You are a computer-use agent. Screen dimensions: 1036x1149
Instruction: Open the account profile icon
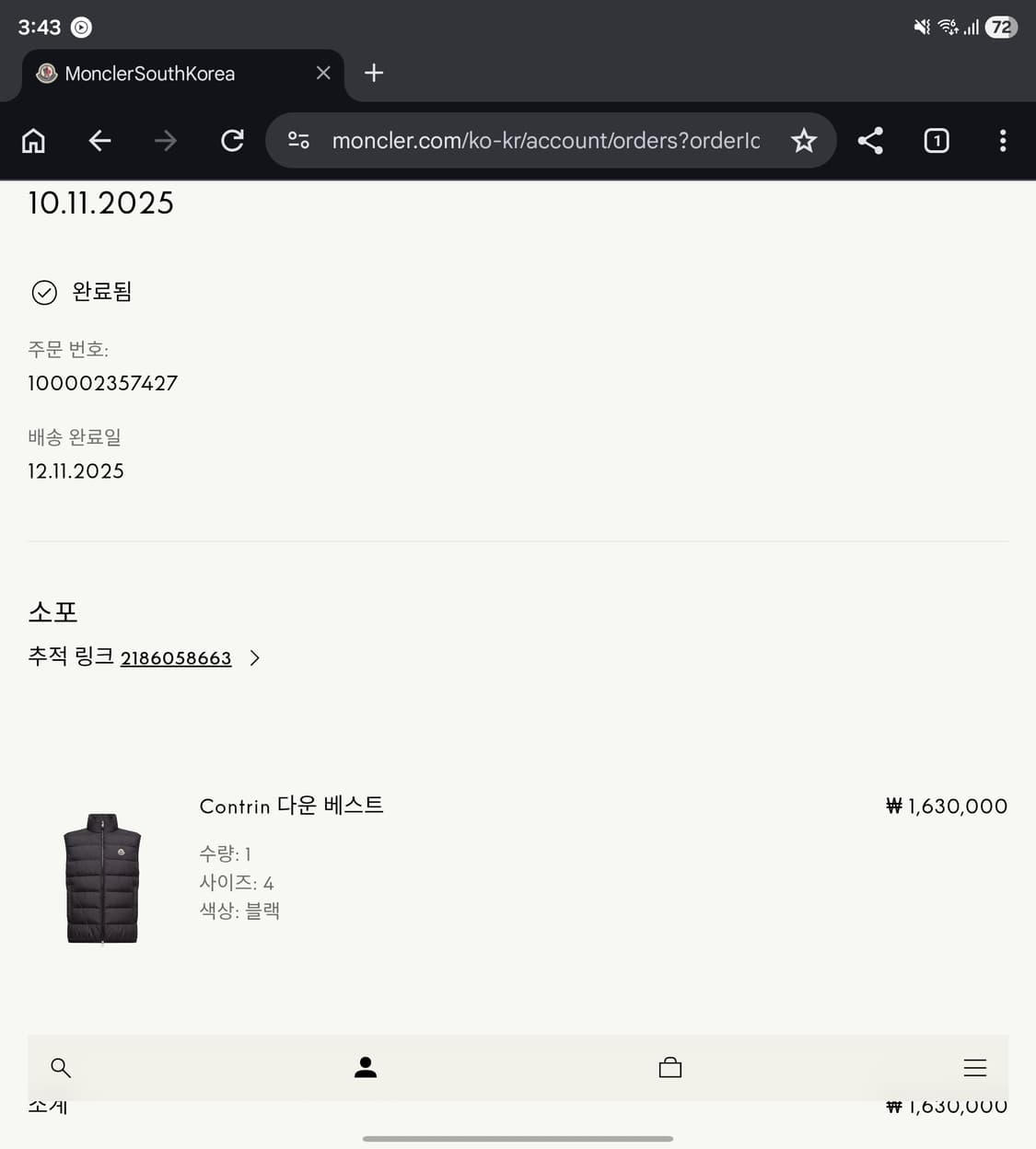click(x=366, y=1067)
